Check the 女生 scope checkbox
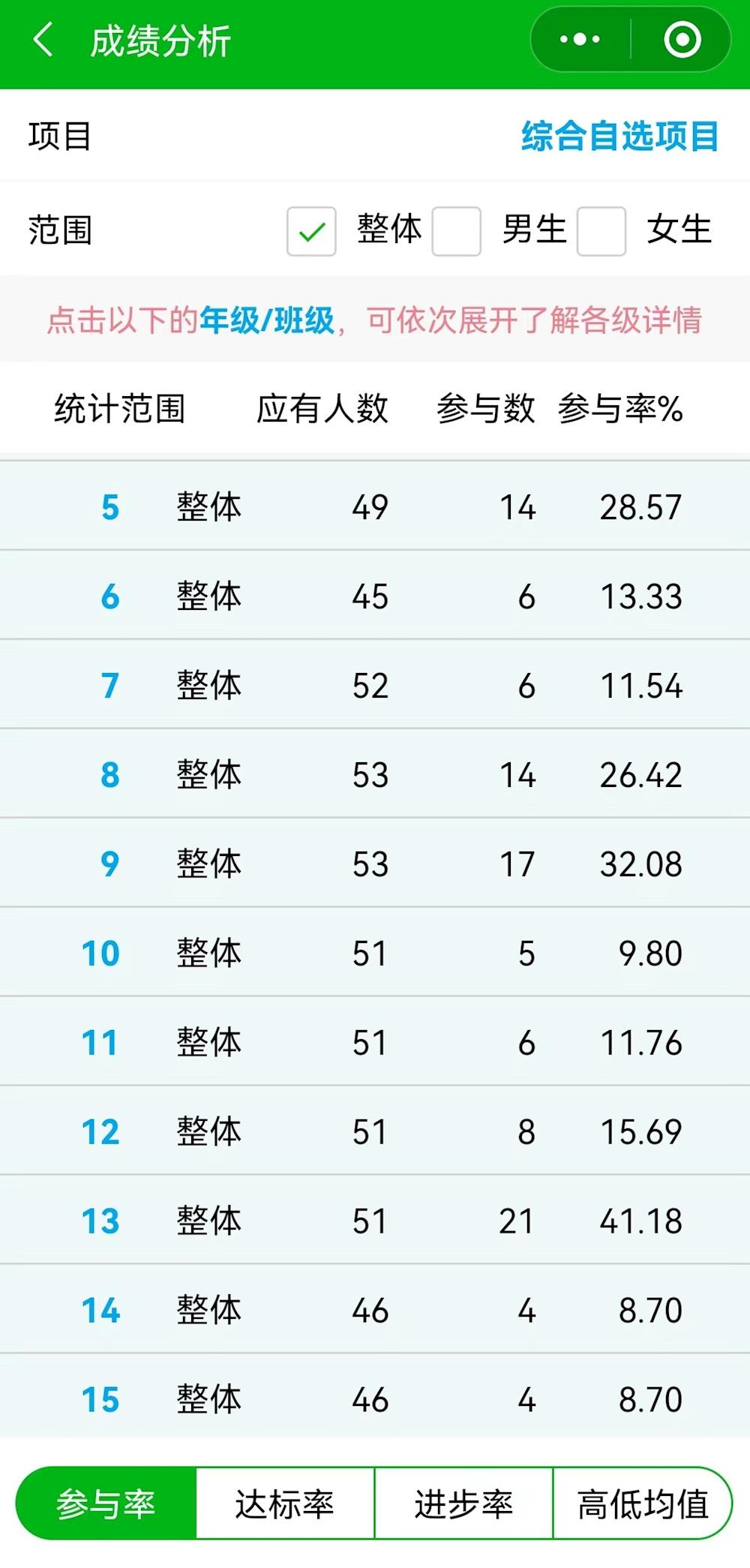Viewport: 750px width, 1568px height. click(x=601, y=231)
